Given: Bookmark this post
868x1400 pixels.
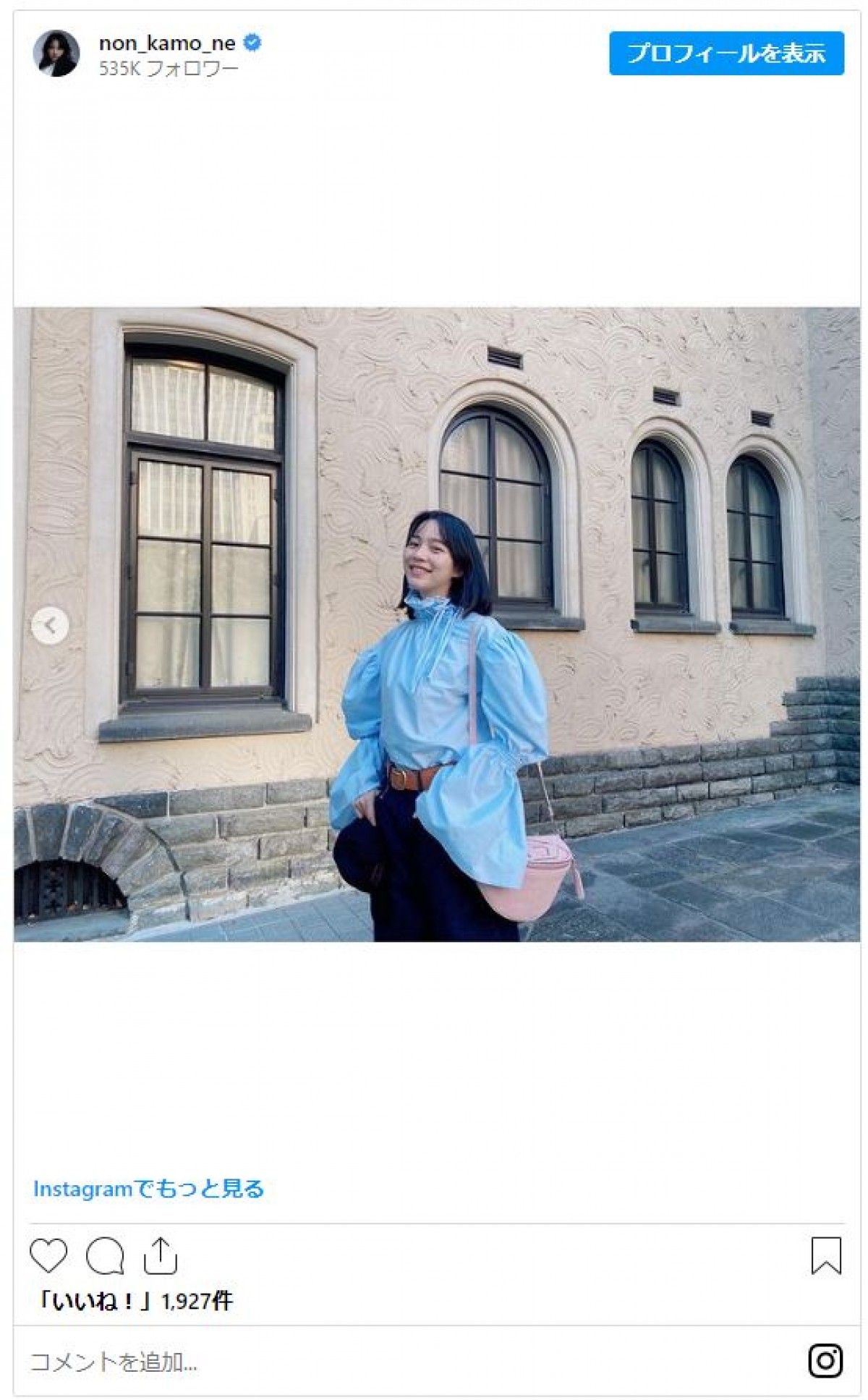Looking at the screenshot, I should coord(825,1255).
